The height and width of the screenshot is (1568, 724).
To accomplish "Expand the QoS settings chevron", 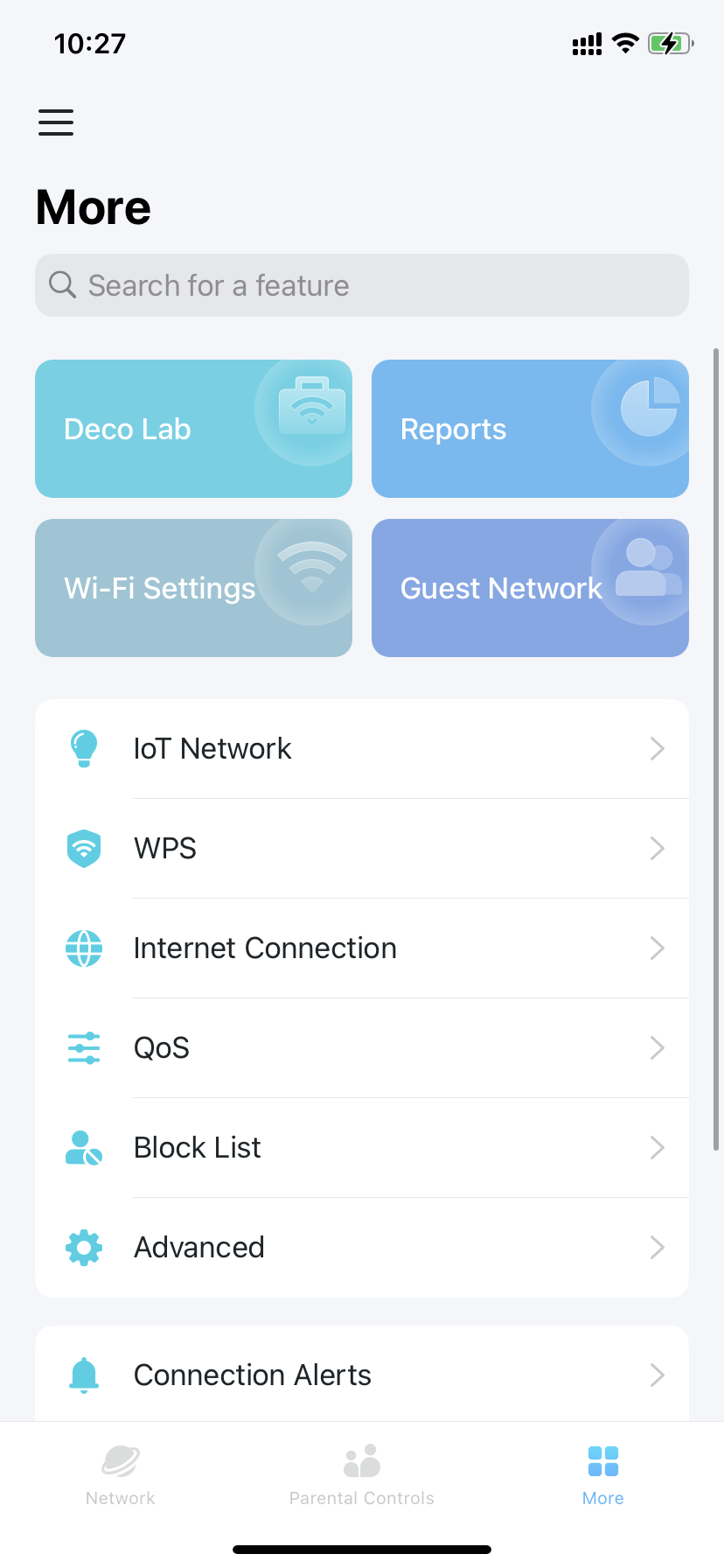I will pos(657,1047).
